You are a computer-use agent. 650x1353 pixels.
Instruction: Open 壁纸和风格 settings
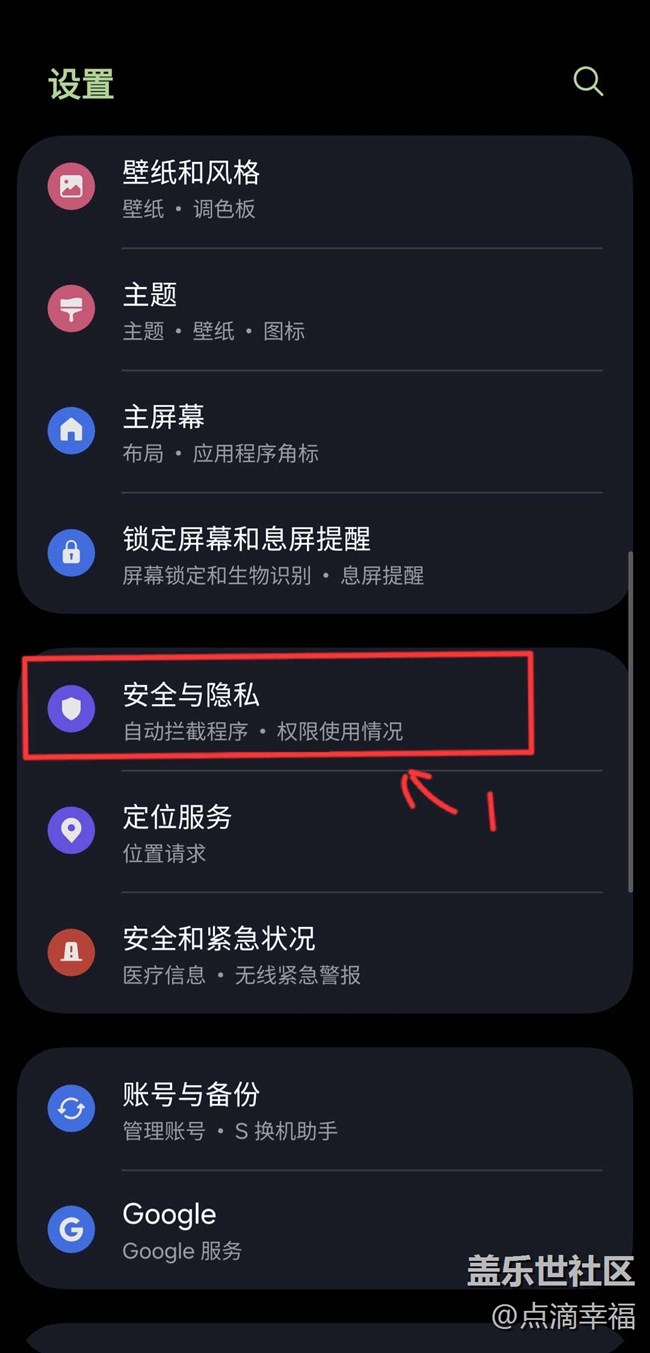pyautogui.click(x=325, y=189)
